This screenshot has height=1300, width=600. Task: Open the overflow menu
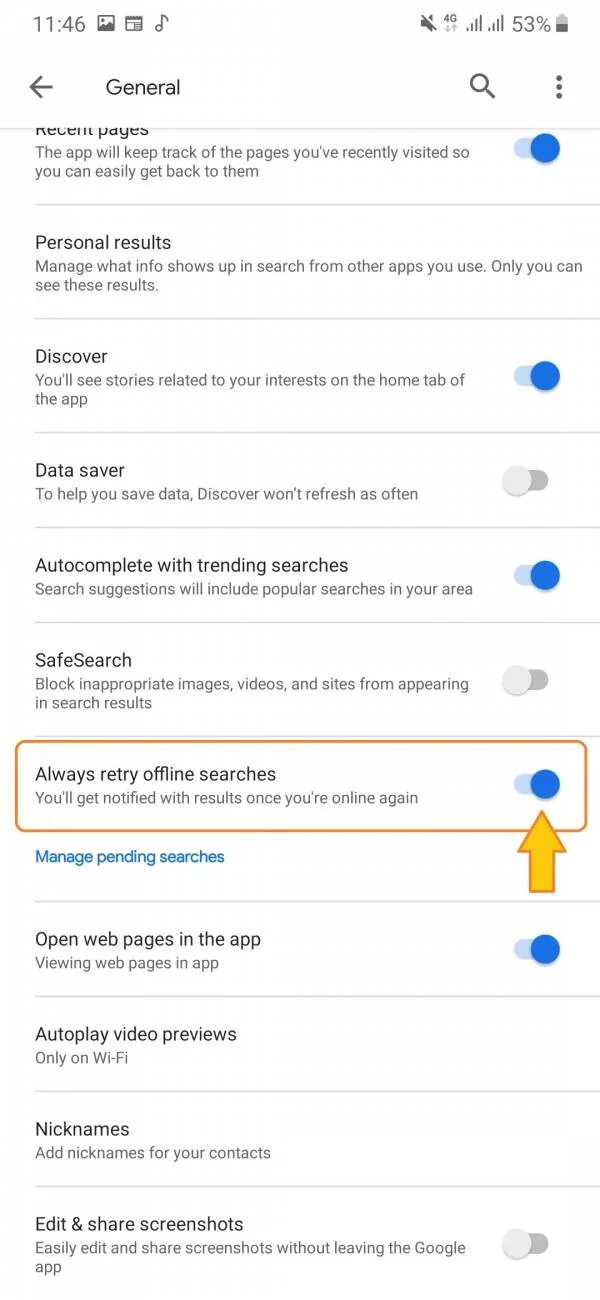559,87
